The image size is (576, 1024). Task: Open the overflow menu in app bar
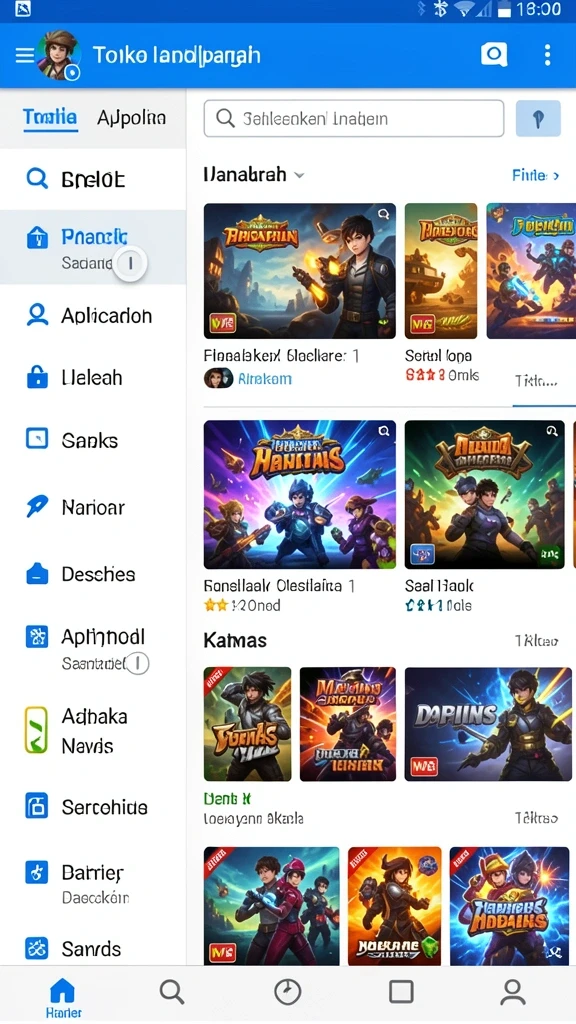click(x=547, y=55)
